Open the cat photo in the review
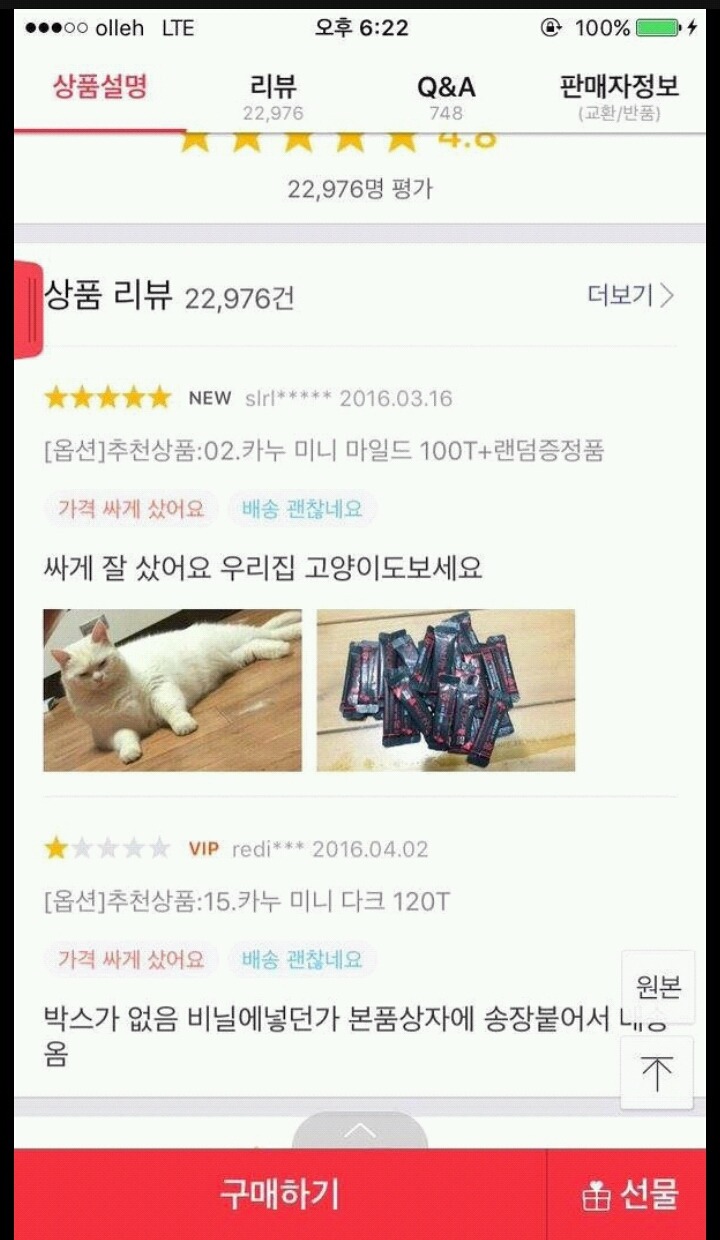 (x=174, y=689)
